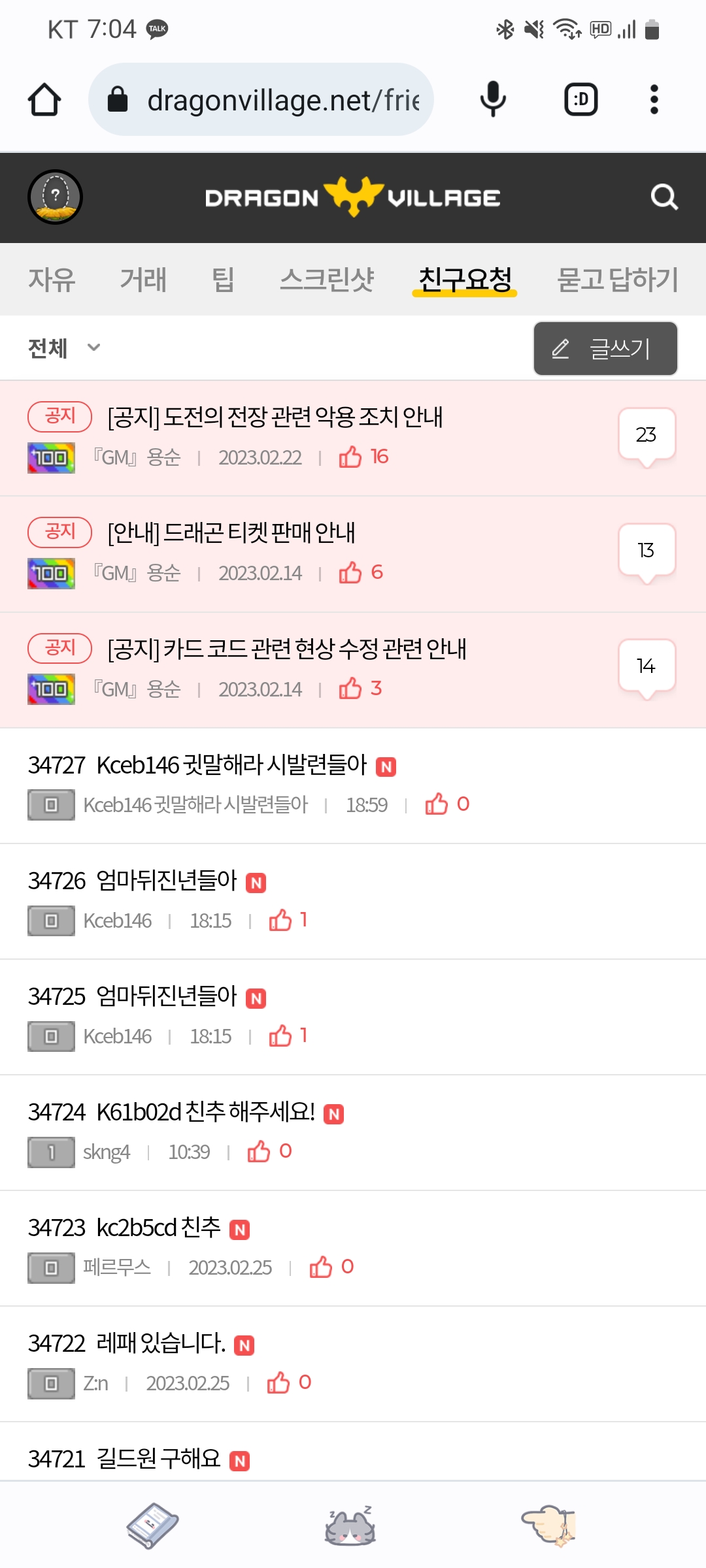Image resolution: width=706 pixels, height=1568 pixels.
Task: Switch to the 팁 tab
Action: (223, 280)
